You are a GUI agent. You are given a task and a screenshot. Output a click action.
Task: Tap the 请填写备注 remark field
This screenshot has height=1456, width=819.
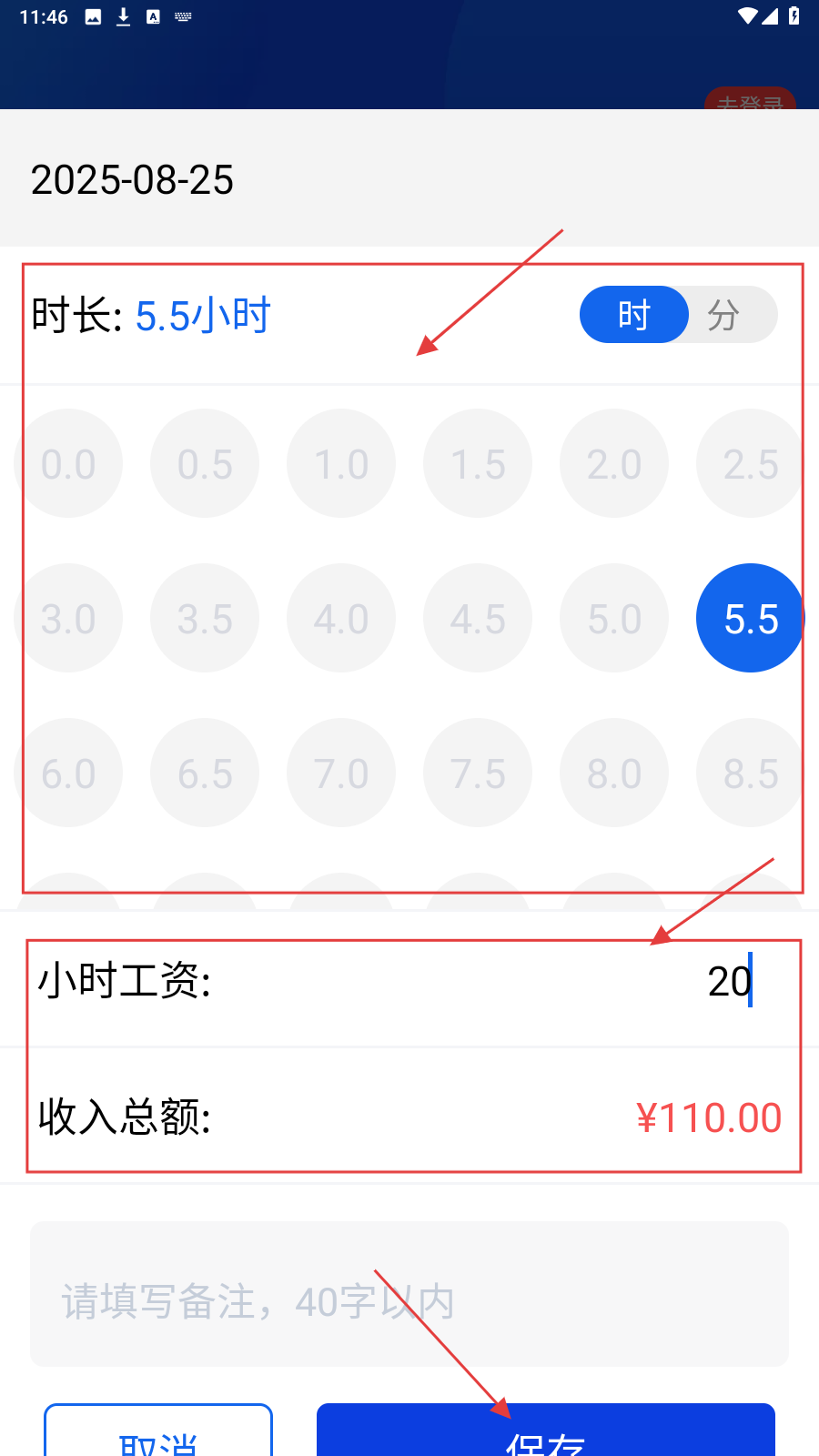pos(409,1294)
